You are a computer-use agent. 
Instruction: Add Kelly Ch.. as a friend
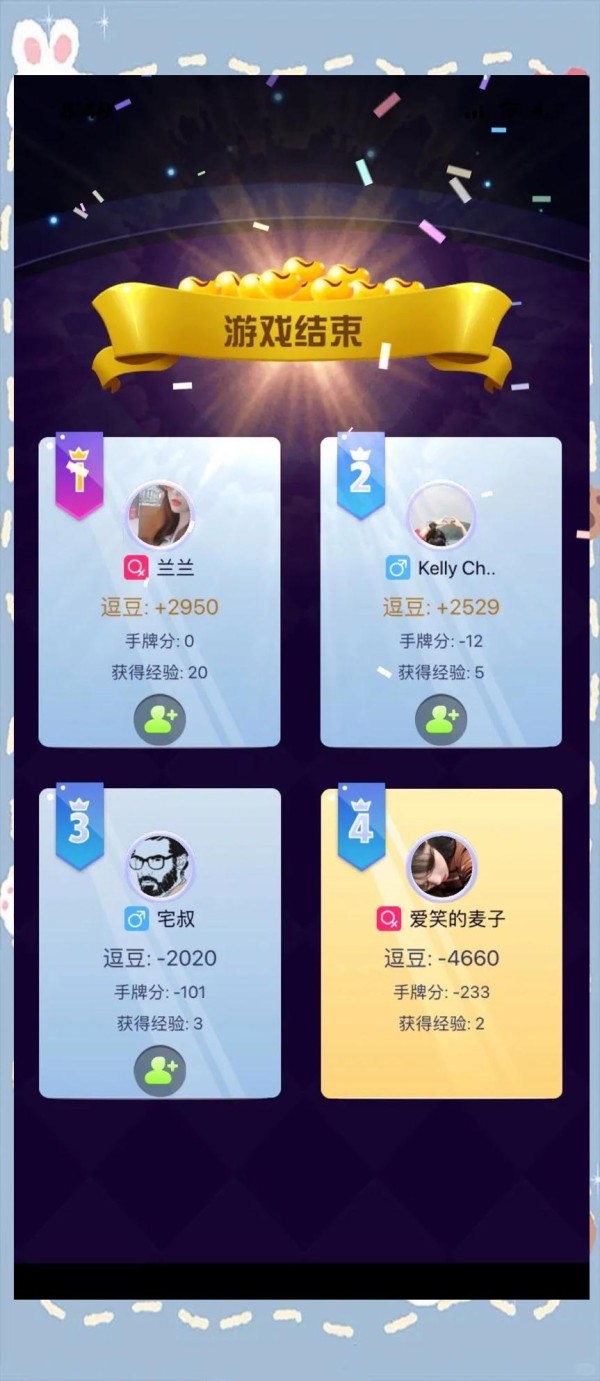click(441, 719)
